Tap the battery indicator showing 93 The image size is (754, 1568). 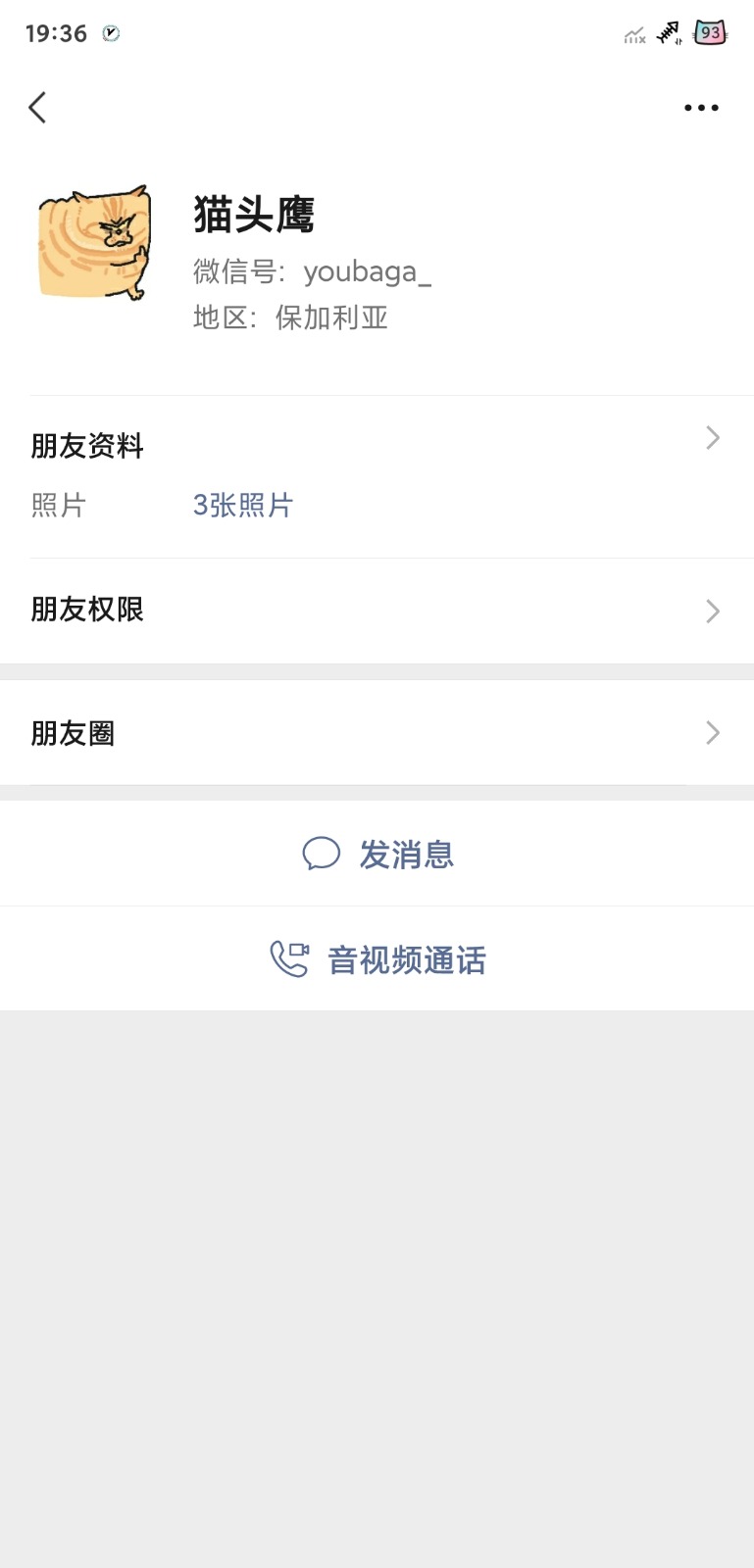(708, 32)
